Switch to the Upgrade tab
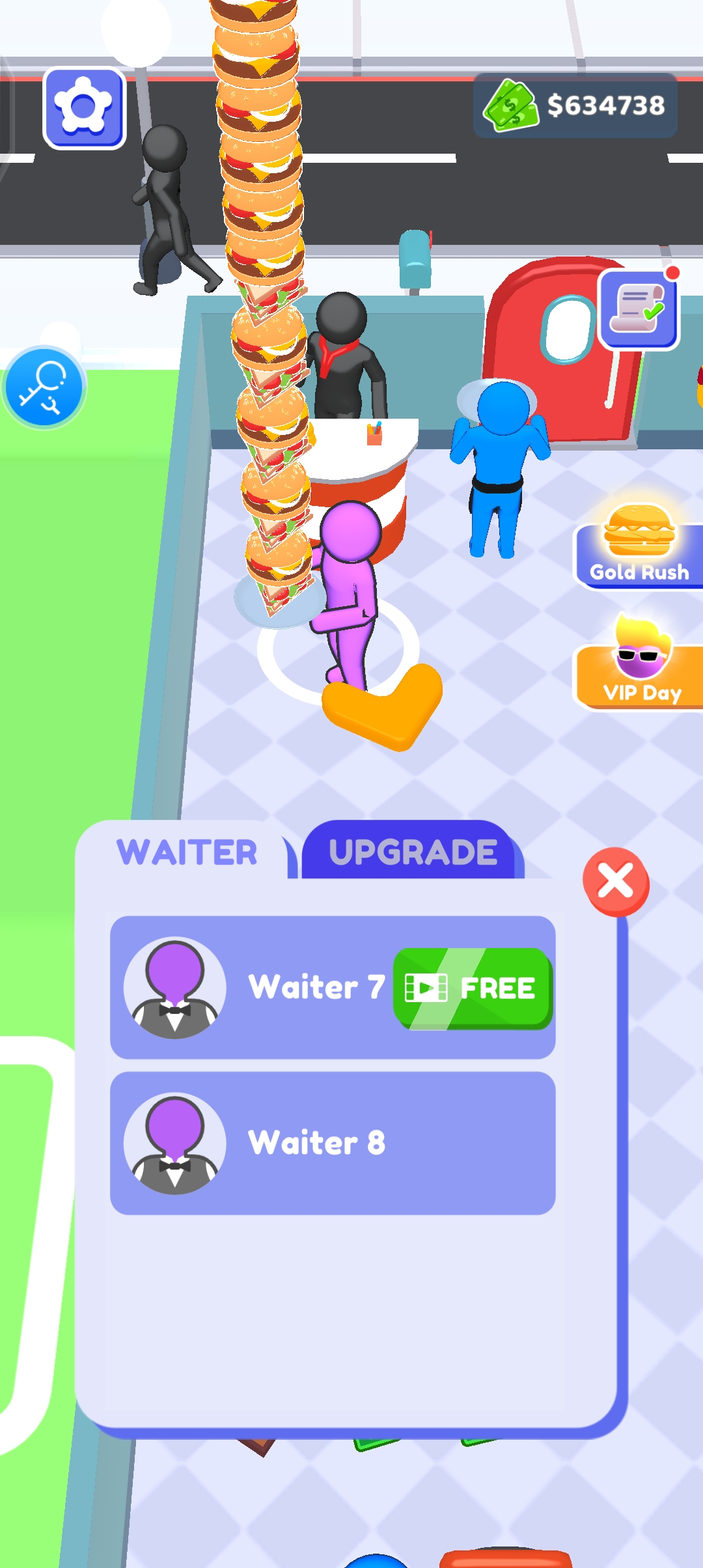The image size is (703, 1568). (413, 852)
